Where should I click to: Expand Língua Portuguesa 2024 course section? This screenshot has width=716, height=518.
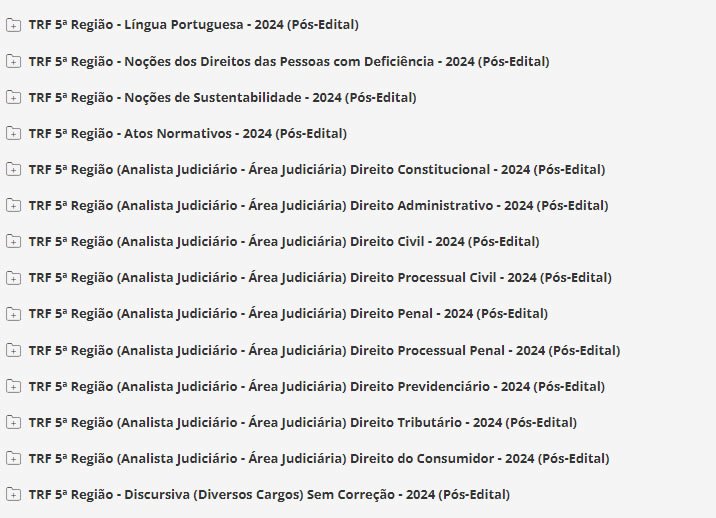13,25
